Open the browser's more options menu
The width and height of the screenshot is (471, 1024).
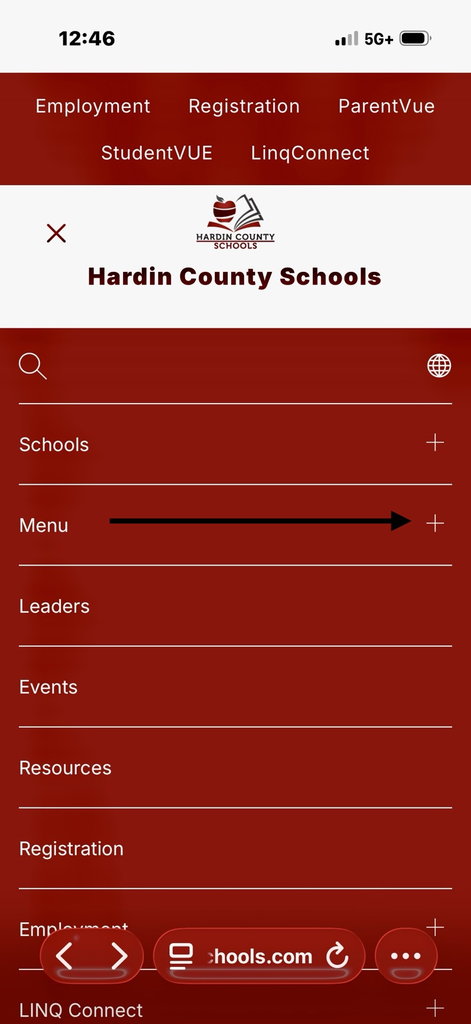click(x=406, y=956)
